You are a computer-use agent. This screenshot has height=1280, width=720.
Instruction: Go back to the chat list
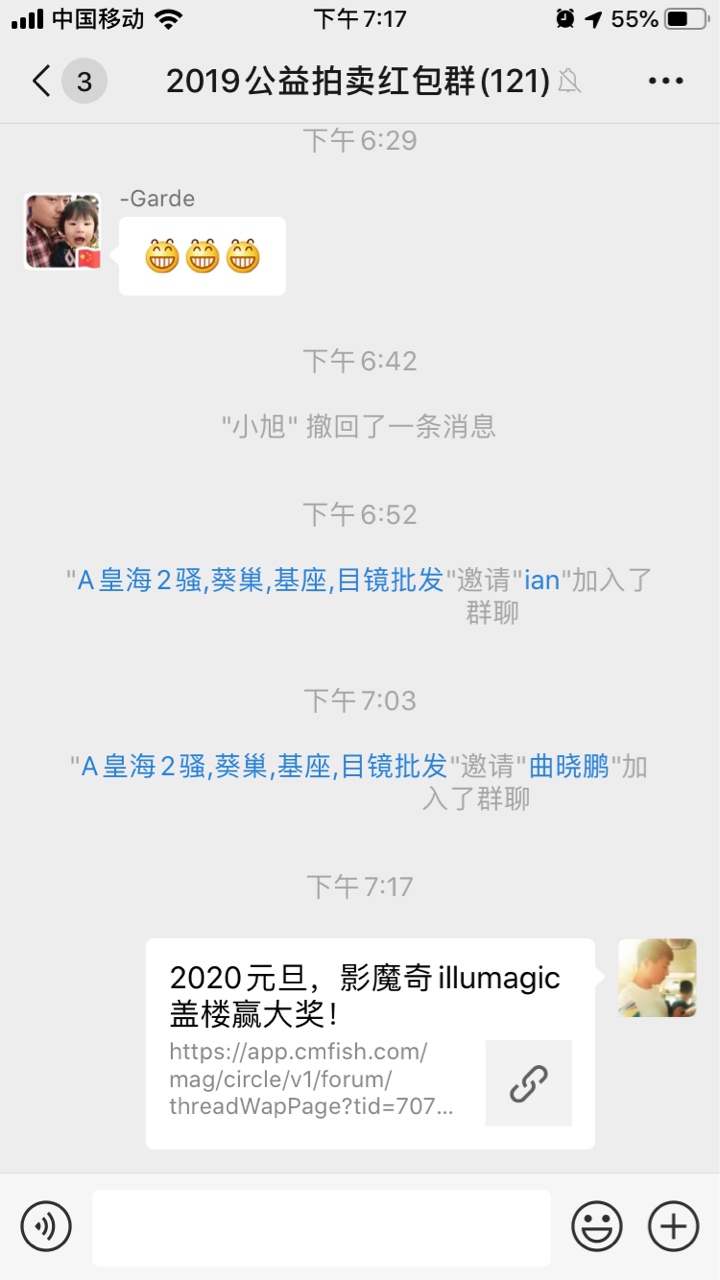click(42, 81)
